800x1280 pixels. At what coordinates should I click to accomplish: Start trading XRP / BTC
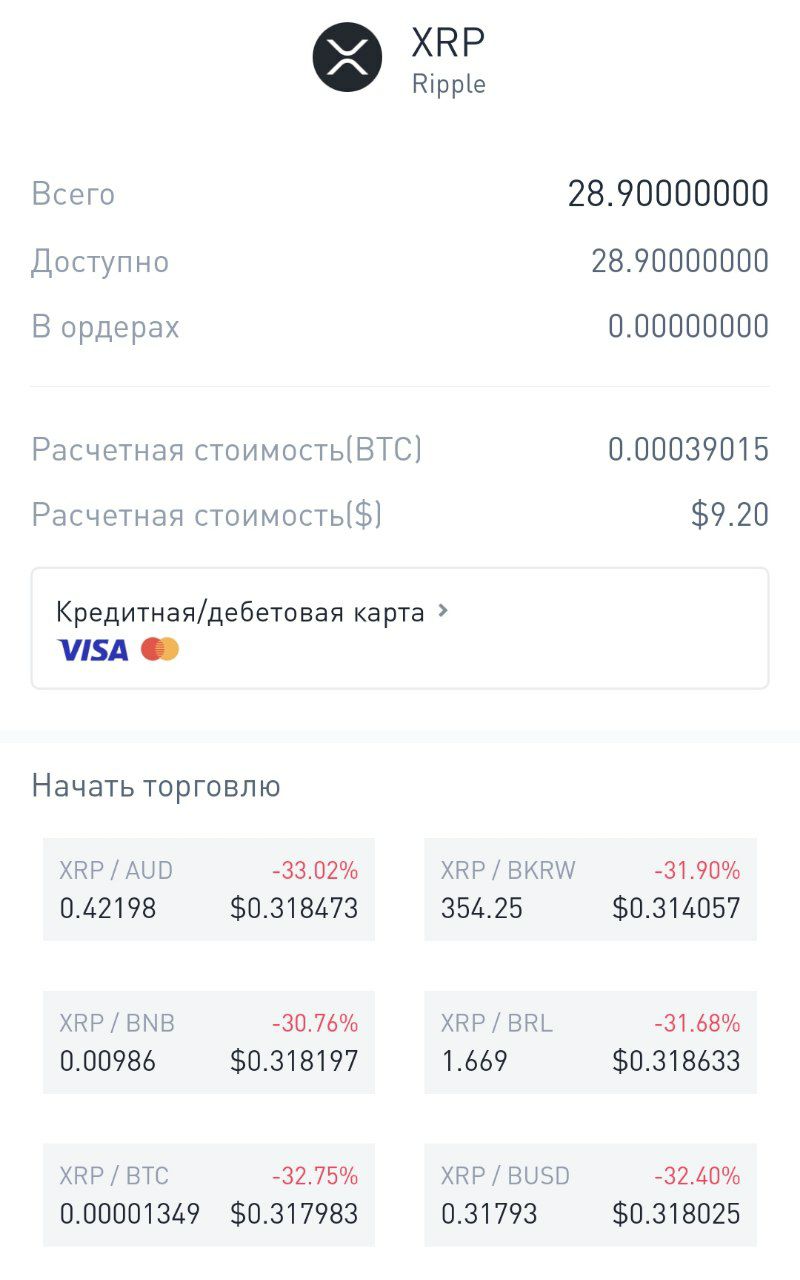[209, 1195]
